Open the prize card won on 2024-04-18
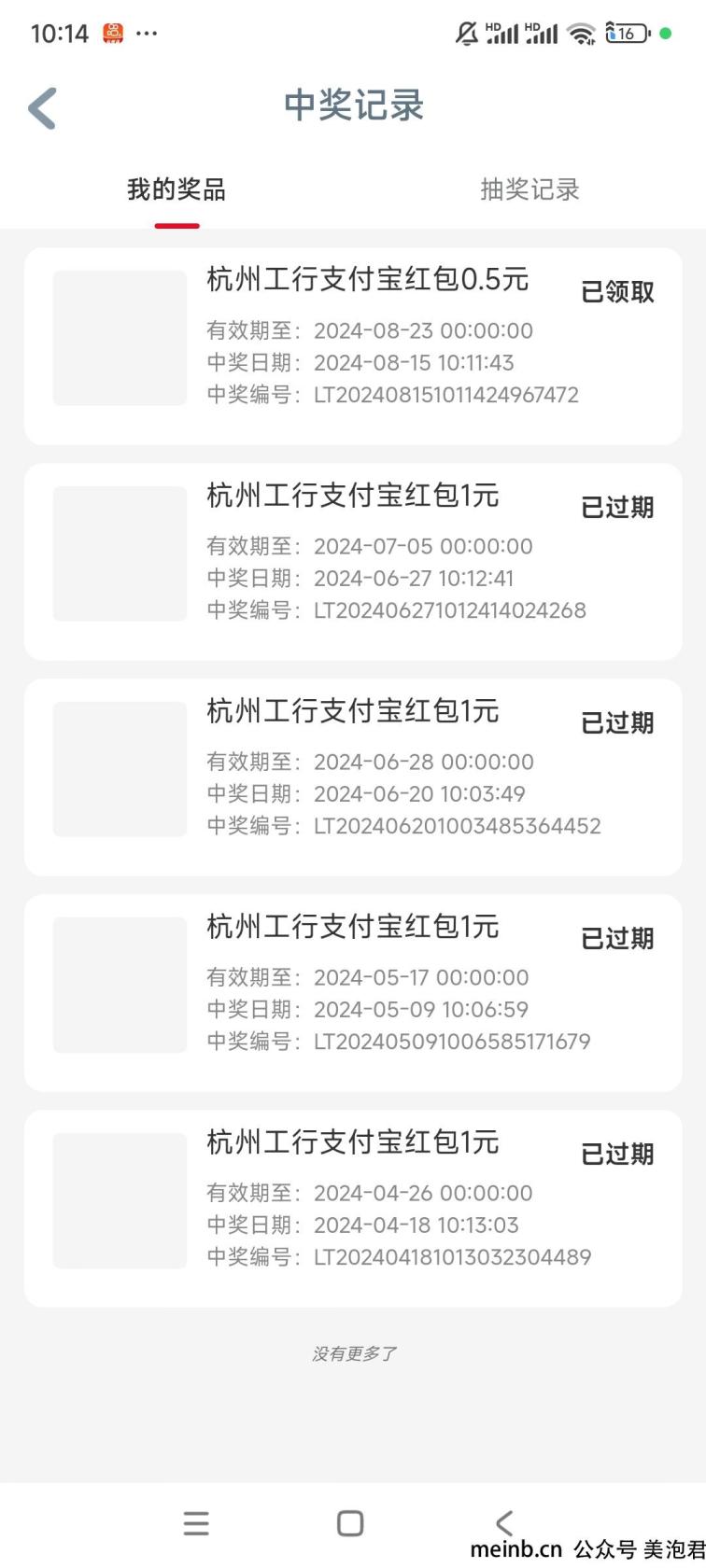 coord(353,1209)
